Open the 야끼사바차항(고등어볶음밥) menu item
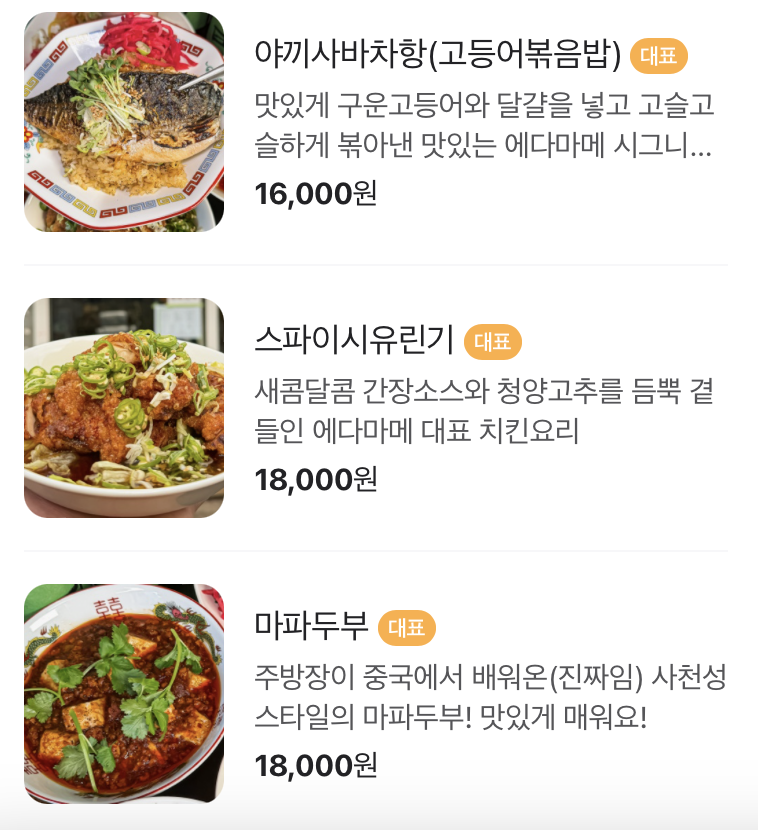Image resolution: width=758 pixels, height=830 pixels. [438, 54]
